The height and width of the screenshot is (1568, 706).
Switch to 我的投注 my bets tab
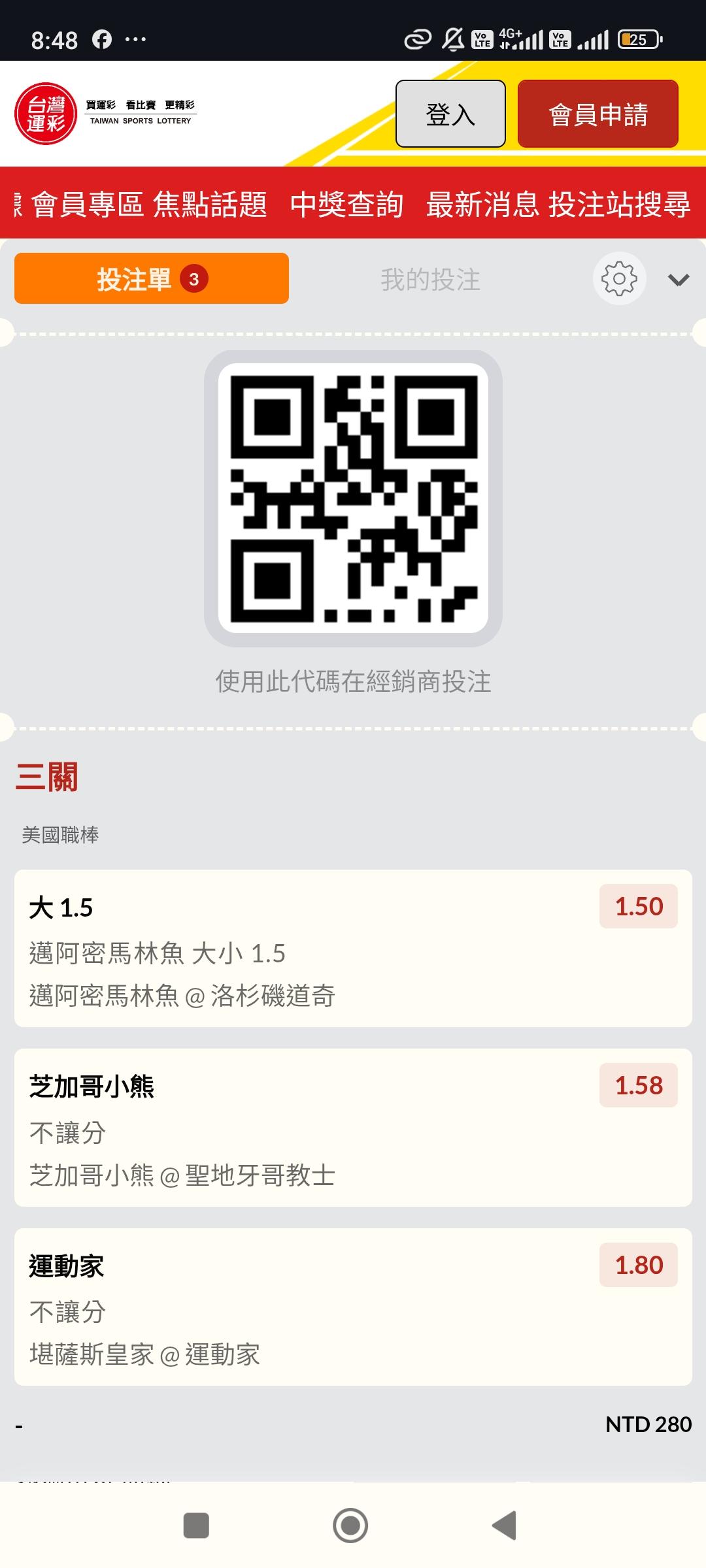coord(430,280)
